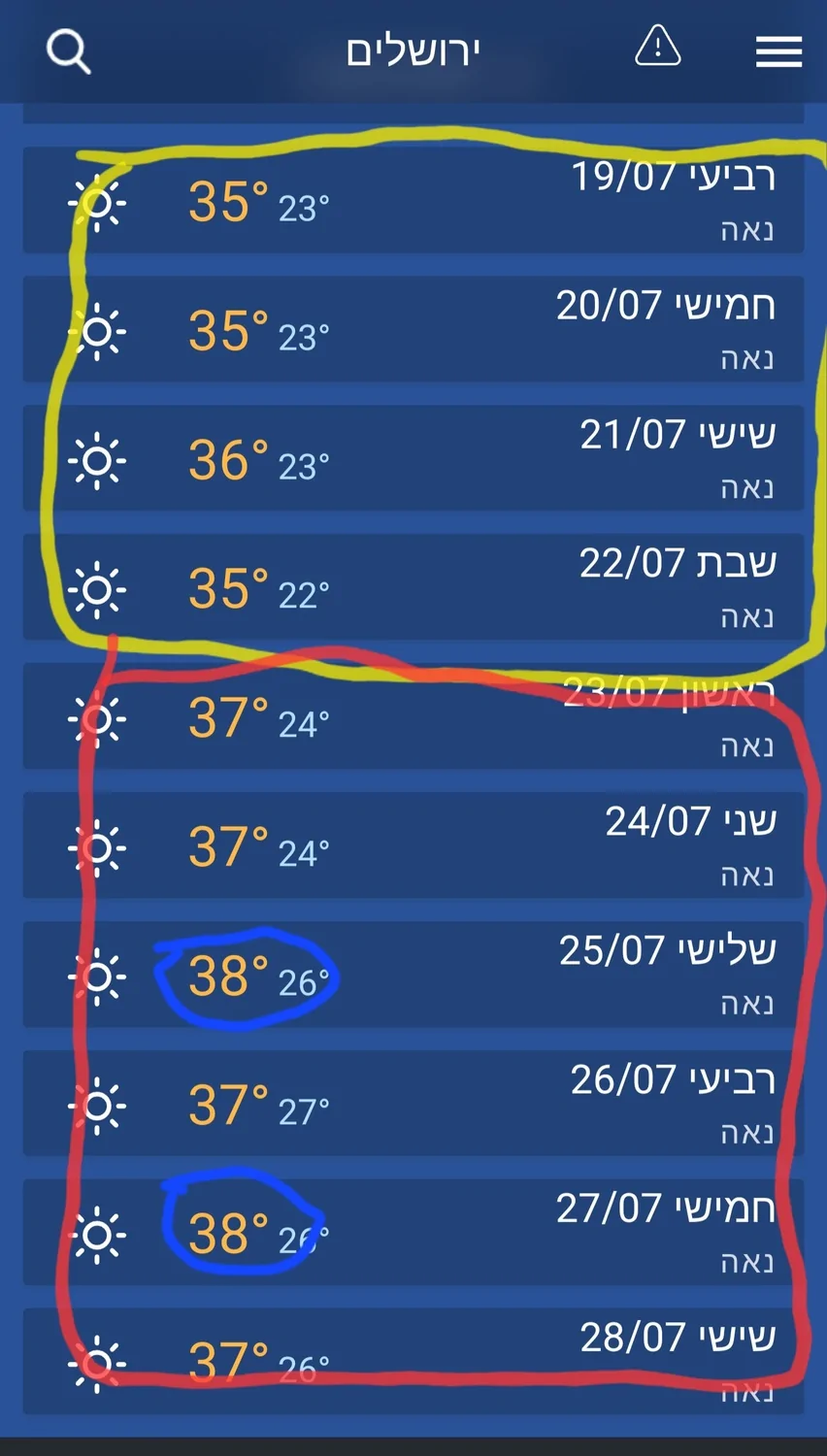Open the weather alerts warning icon

[x=657, y=47]
